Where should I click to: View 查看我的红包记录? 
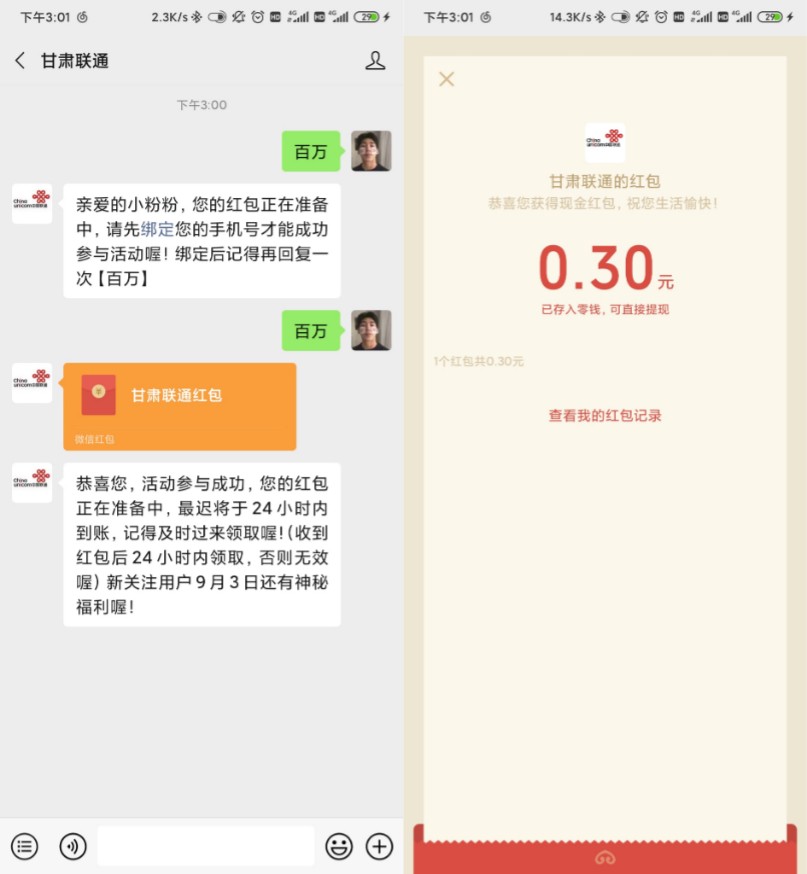605,415
